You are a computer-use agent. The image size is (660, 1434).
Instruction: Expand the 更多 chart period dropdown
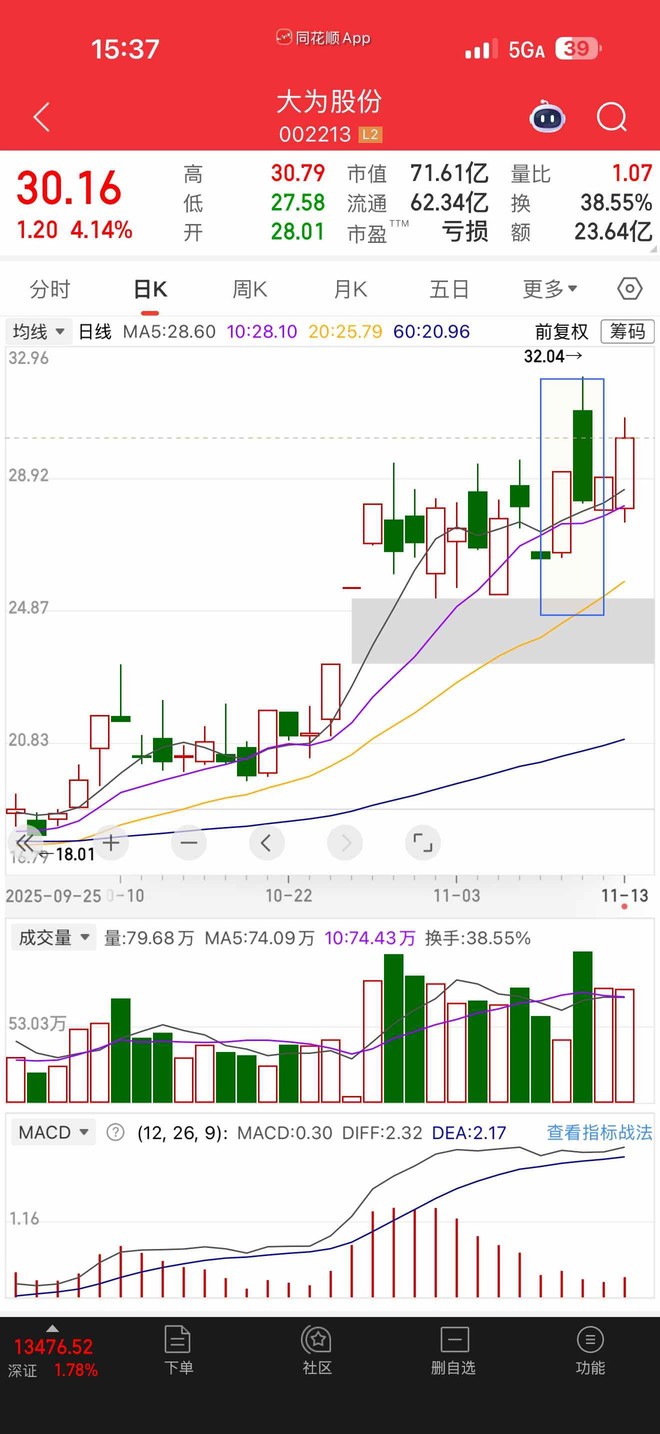(550, 290)
